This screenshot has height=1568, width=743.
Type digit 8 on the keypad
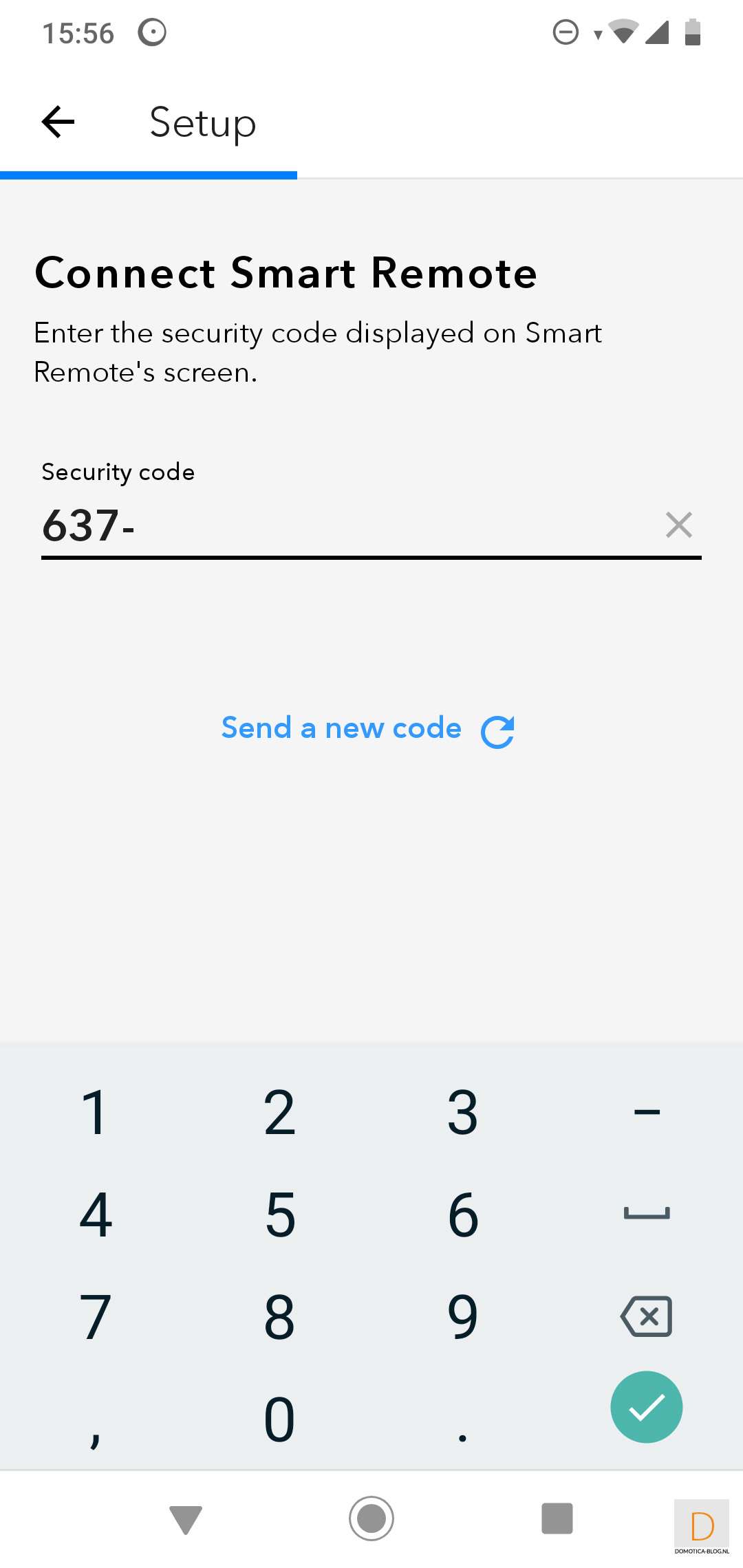point(279,1317)
